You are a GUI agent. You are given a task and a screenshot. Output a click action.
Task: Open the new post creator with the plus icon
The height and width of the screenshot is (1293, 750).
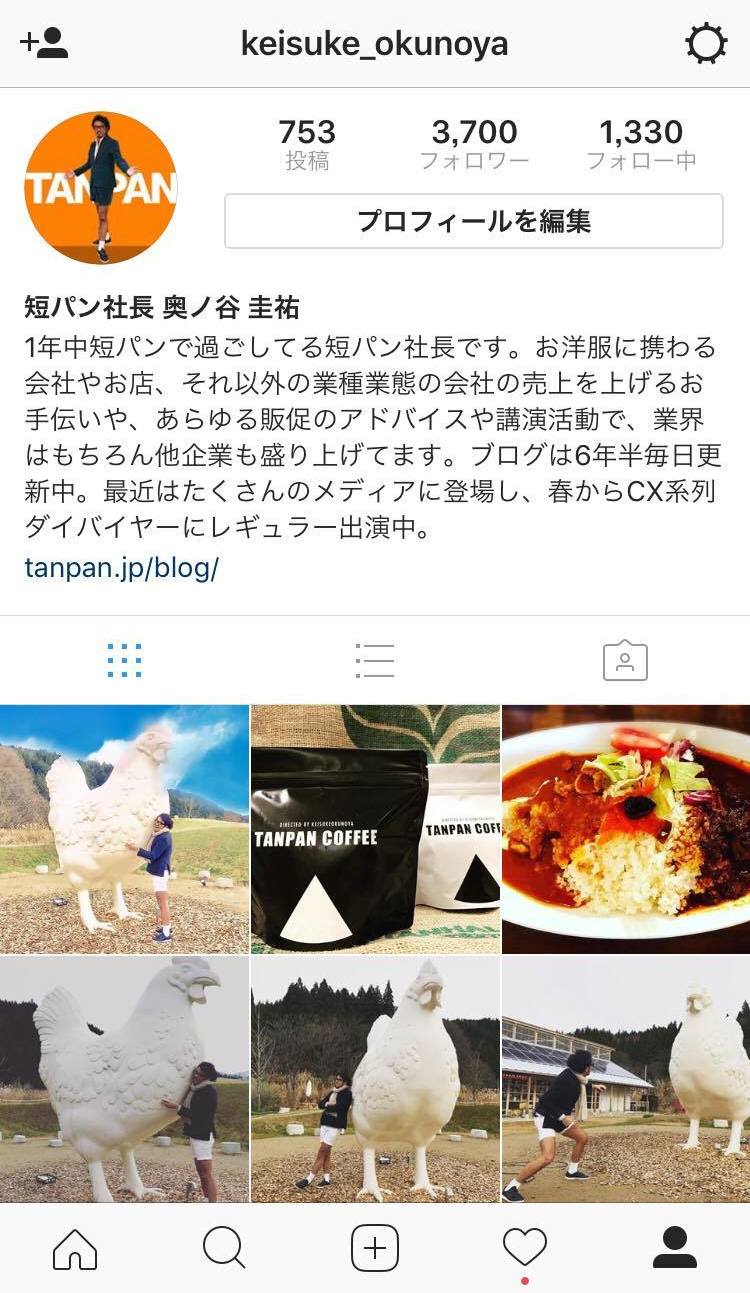point(374,1248)
